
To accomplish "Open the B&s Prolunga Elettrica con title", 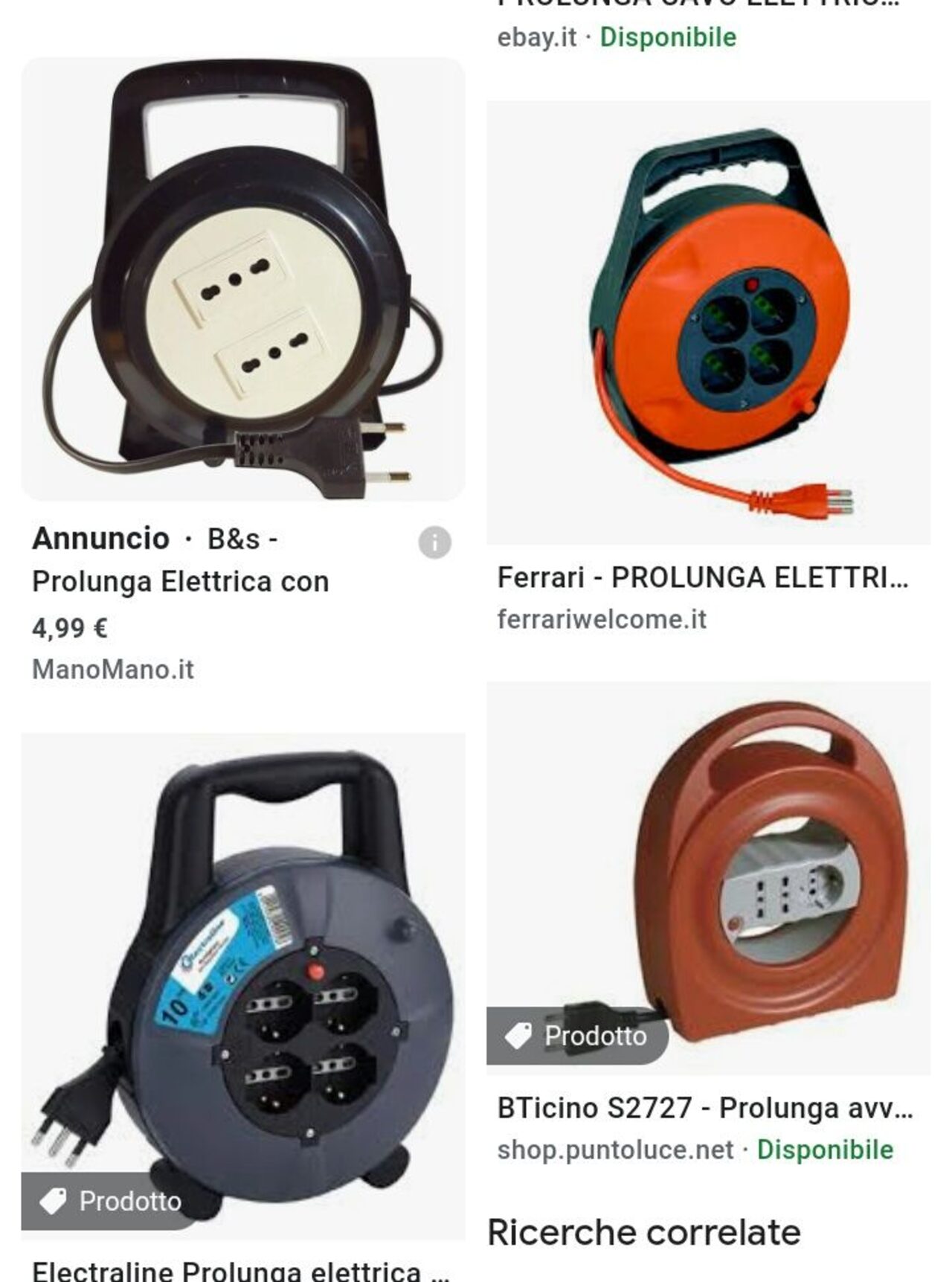I will click(181, 581).
